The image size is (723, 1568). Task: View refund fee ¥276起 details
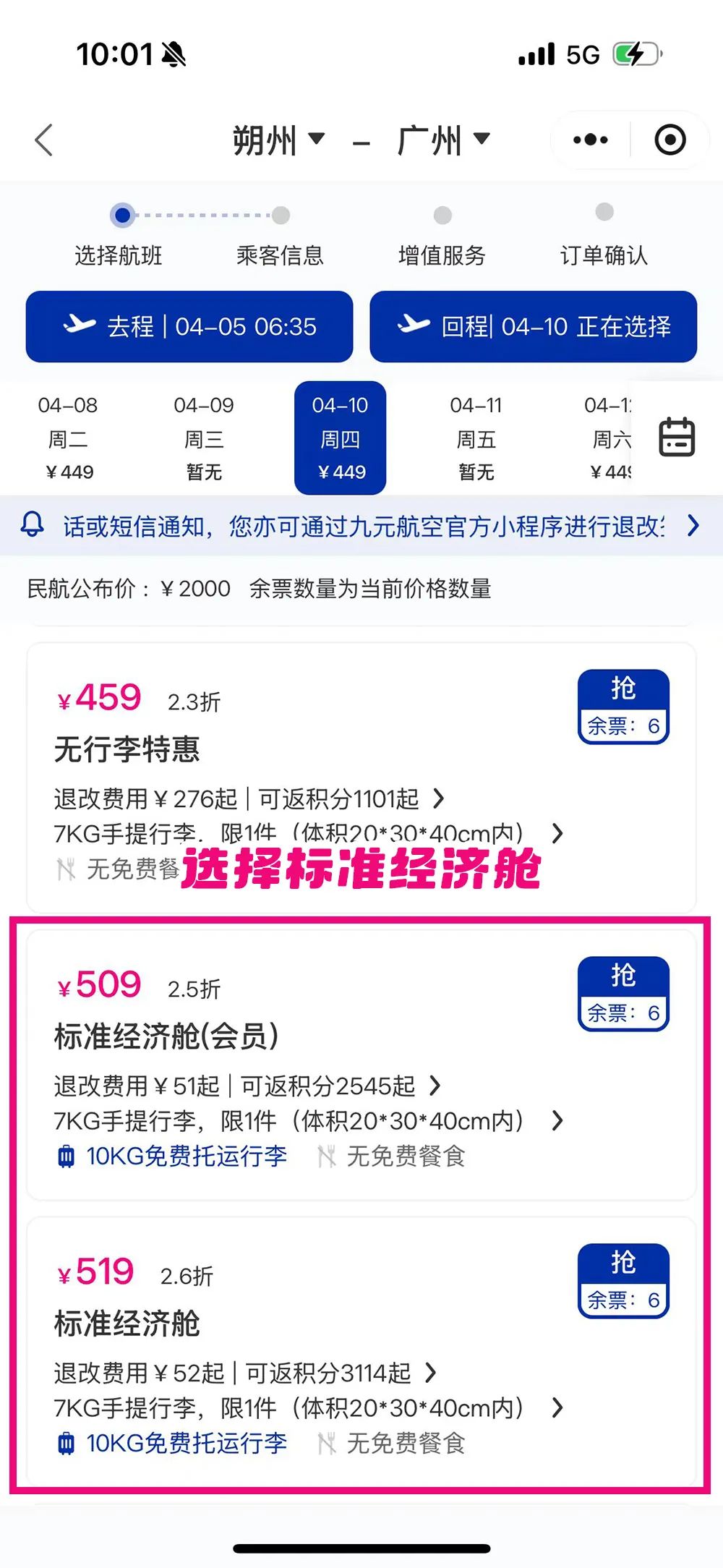[249, 799]
